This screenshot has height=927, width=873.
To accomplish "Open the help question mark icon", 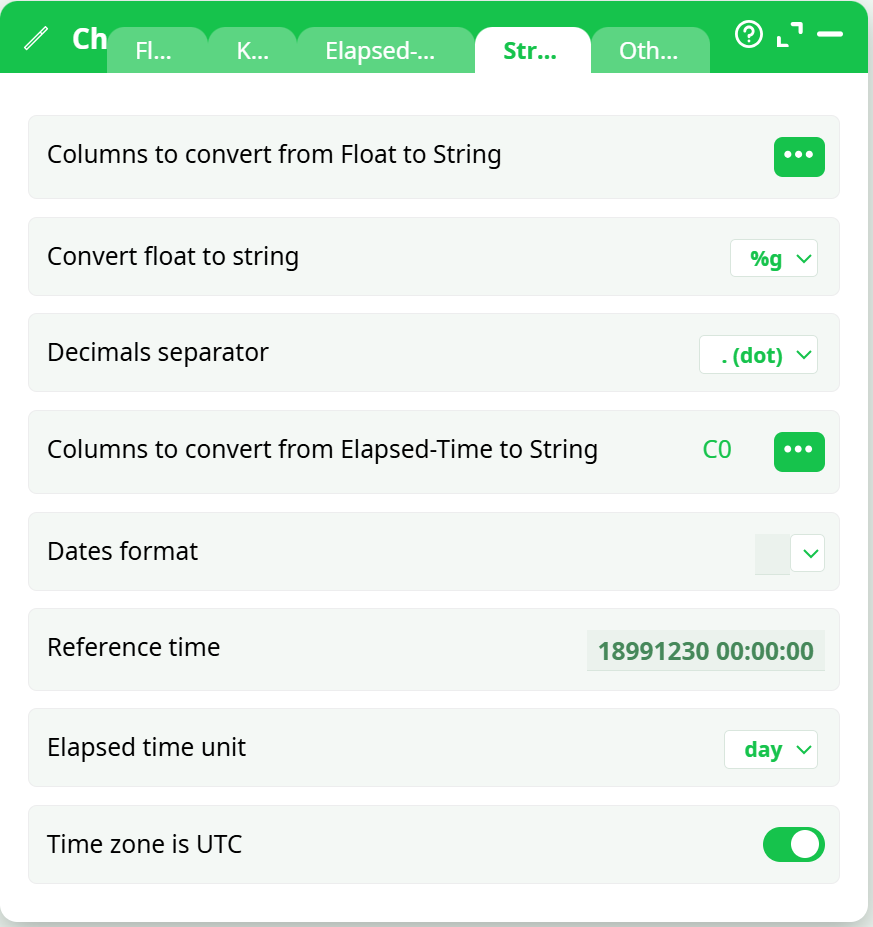I will tap(748, 35).
